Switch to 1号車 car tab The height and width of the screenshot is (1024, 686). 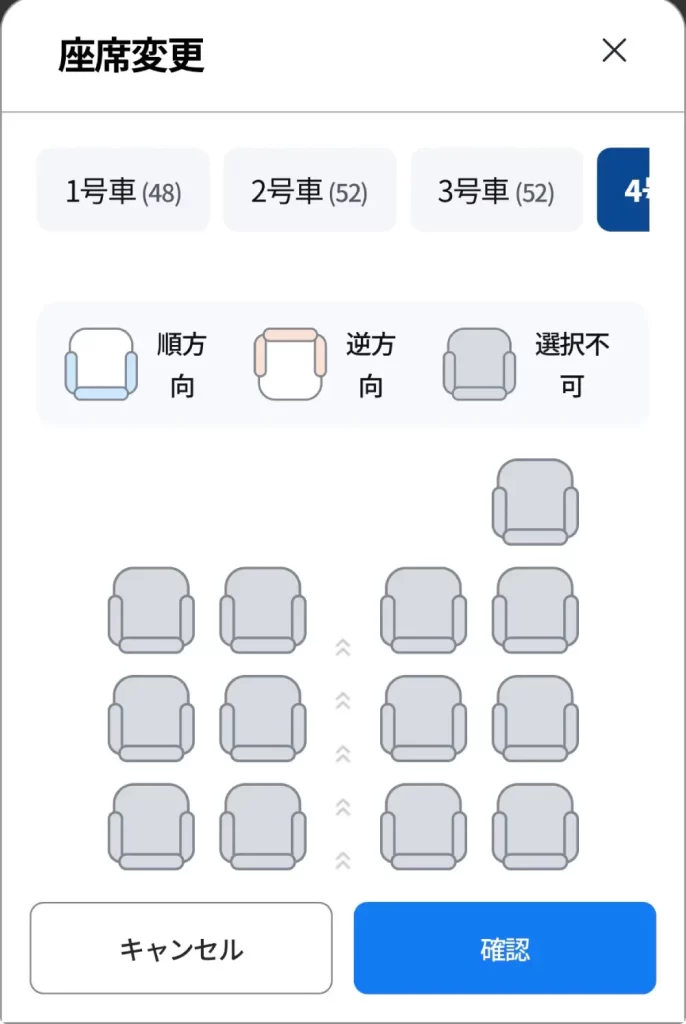tap(123, 191)
